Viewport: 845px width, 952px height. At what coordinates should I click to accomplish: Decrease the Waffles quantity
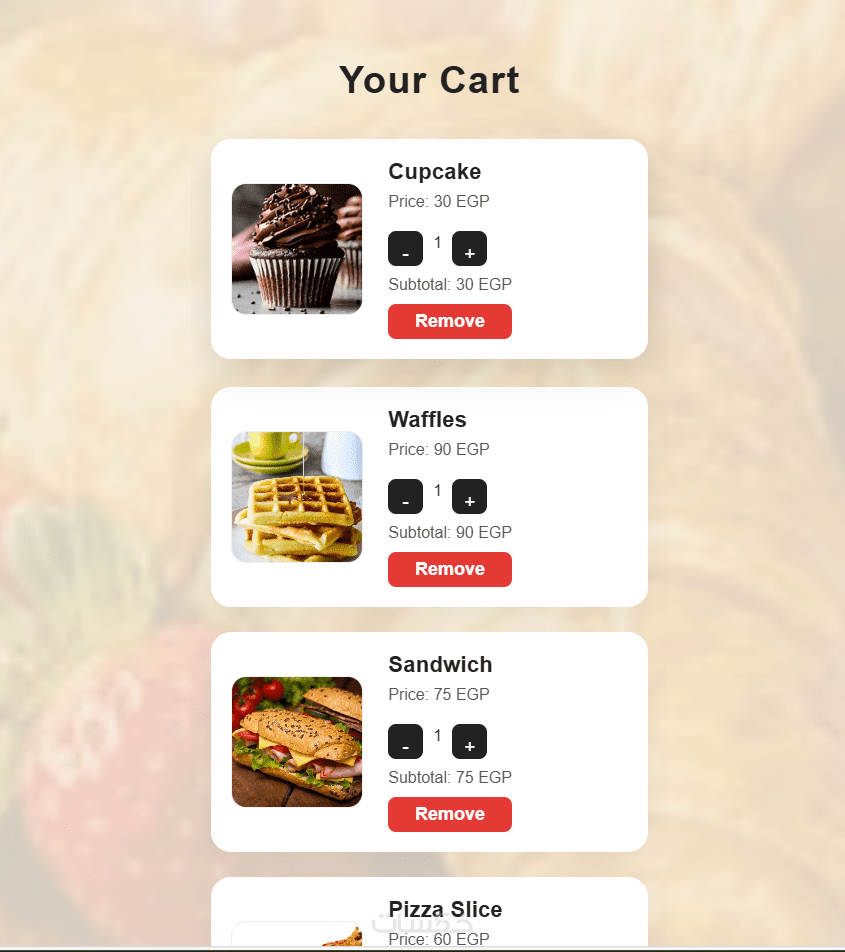click(x=405, y=497)
